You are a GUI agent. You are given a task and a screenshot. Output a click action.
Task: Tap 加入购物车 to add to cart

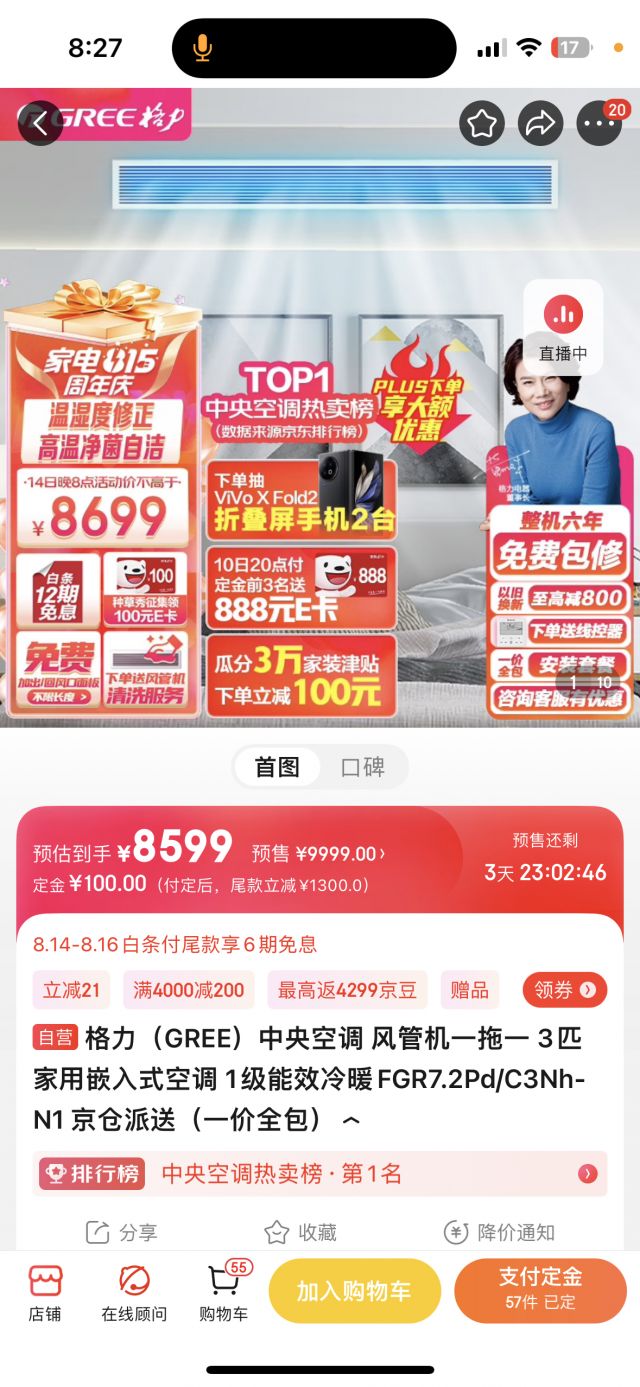[354, 1291]
